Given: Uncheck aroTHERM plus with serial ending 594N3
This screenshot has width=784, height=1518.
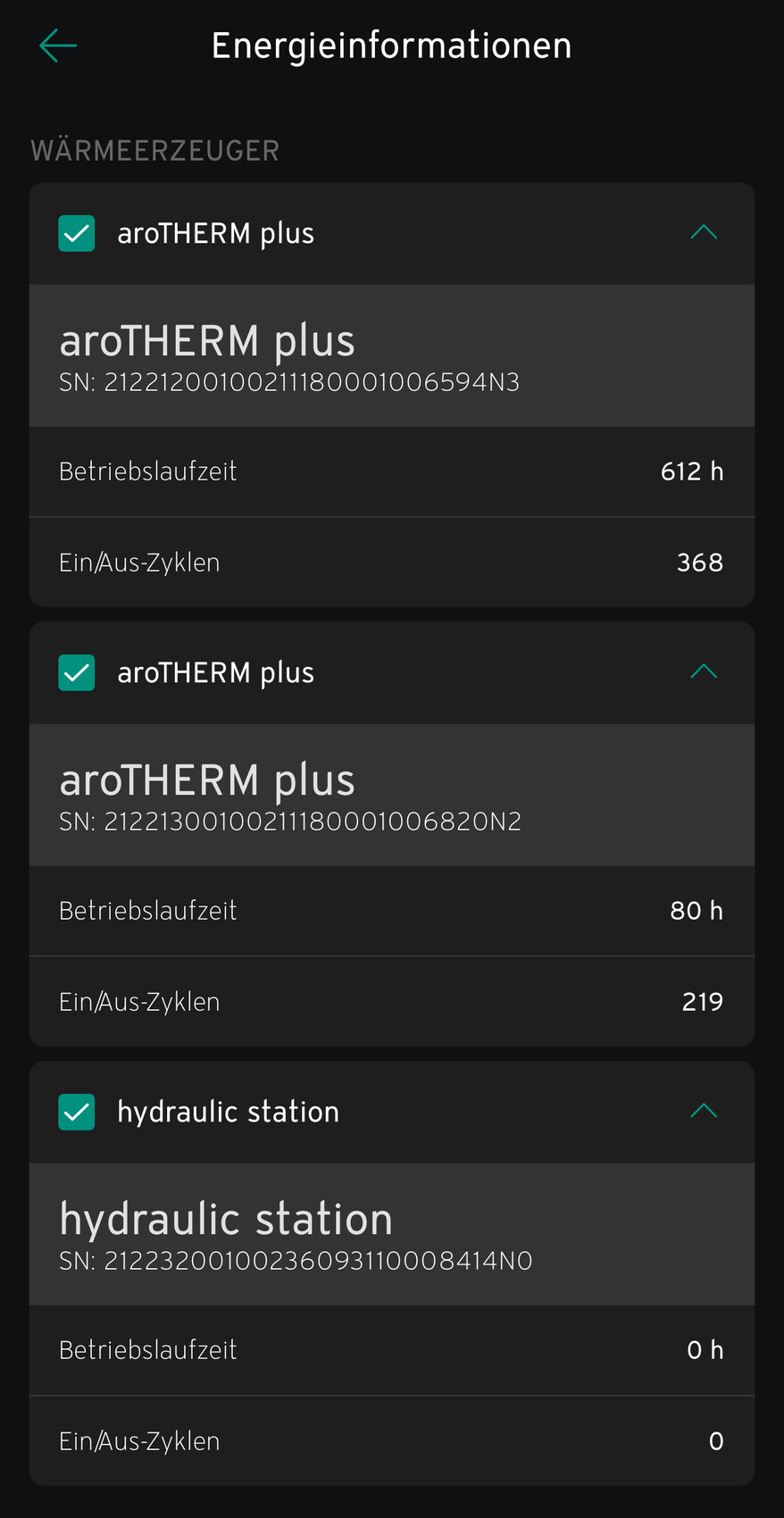Looking at the screenshot, I should pyautogui.click(x=77, y=233).
